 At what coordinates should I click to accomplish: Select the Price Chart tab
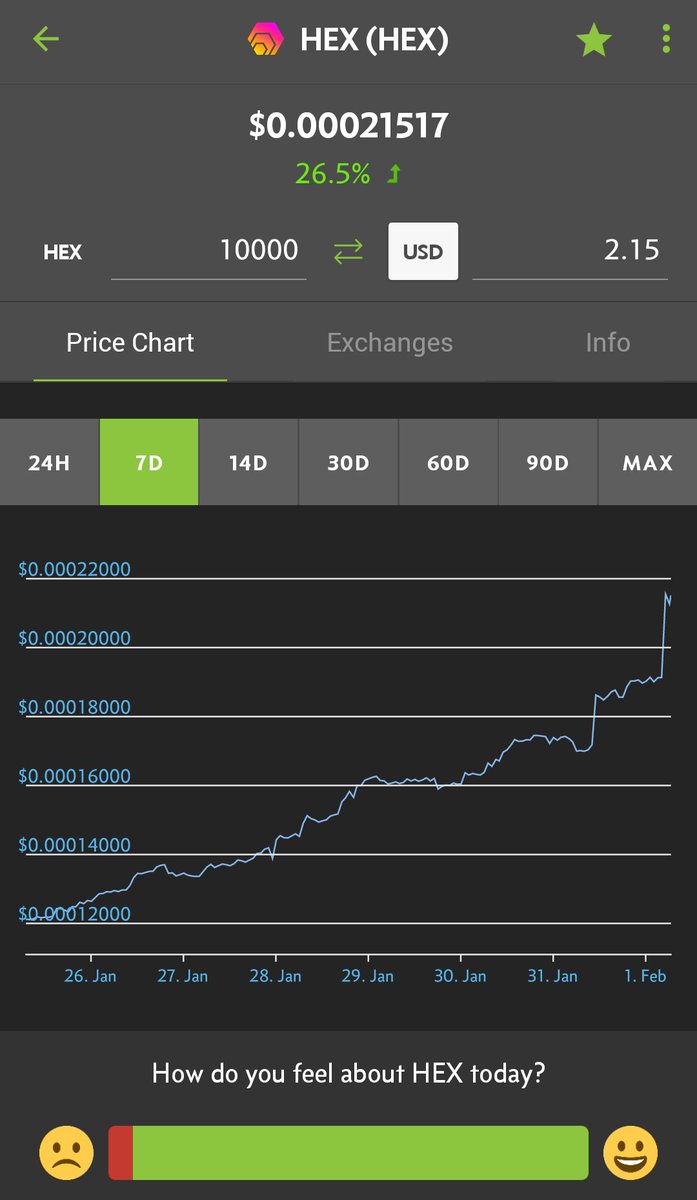click(130, 343)
